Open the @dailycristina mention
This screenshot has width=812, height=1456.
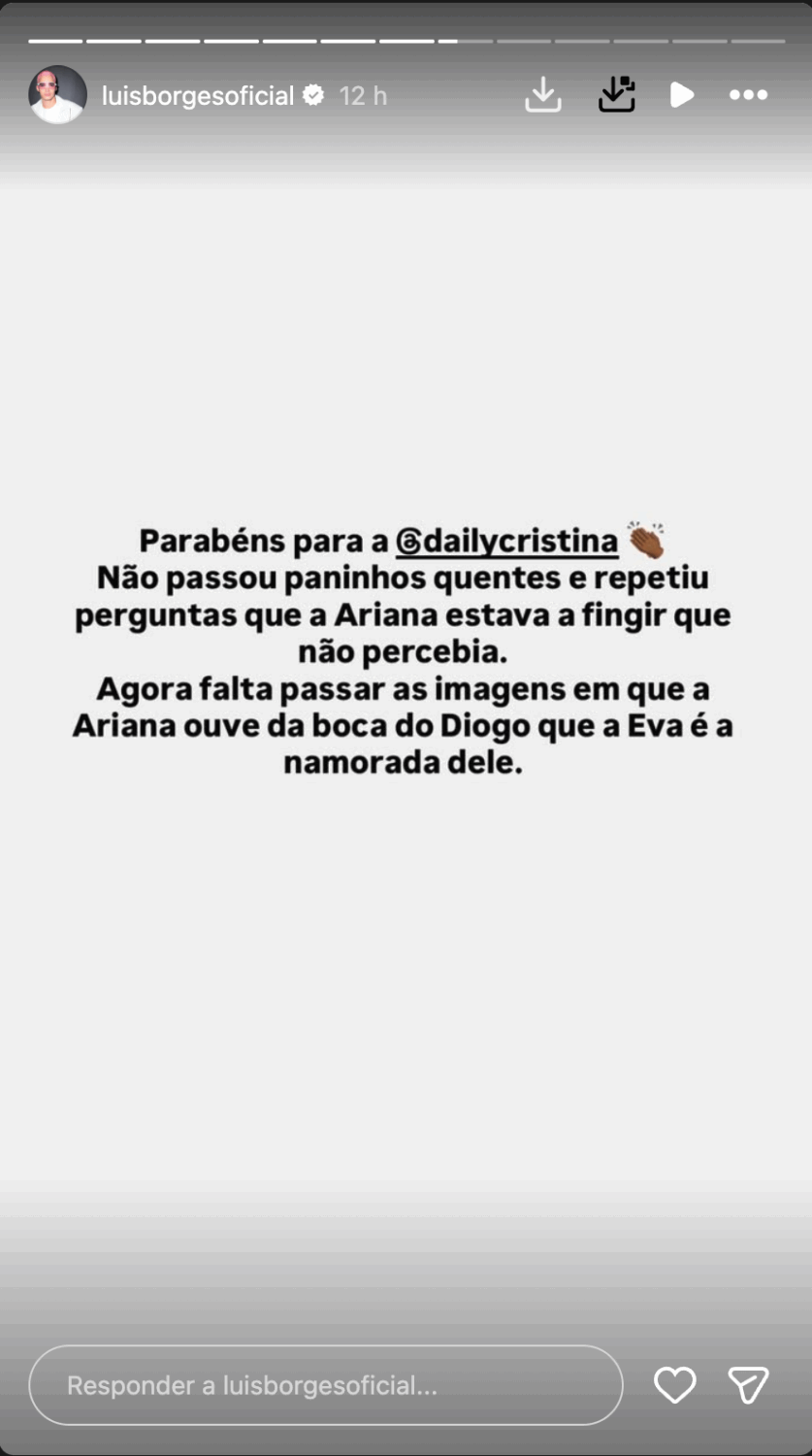507,541
